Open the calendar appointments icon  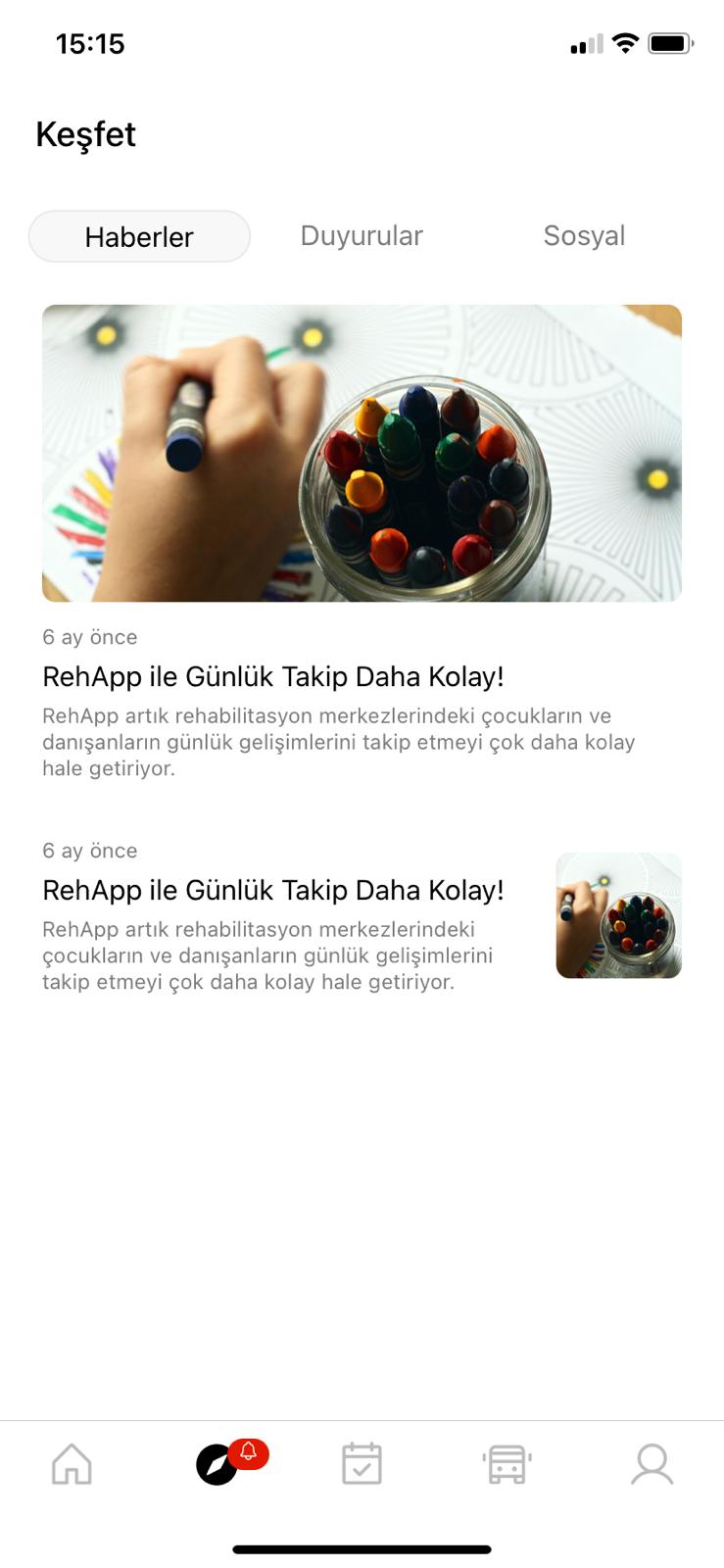pyautogui.click(x=362, y=1463)
